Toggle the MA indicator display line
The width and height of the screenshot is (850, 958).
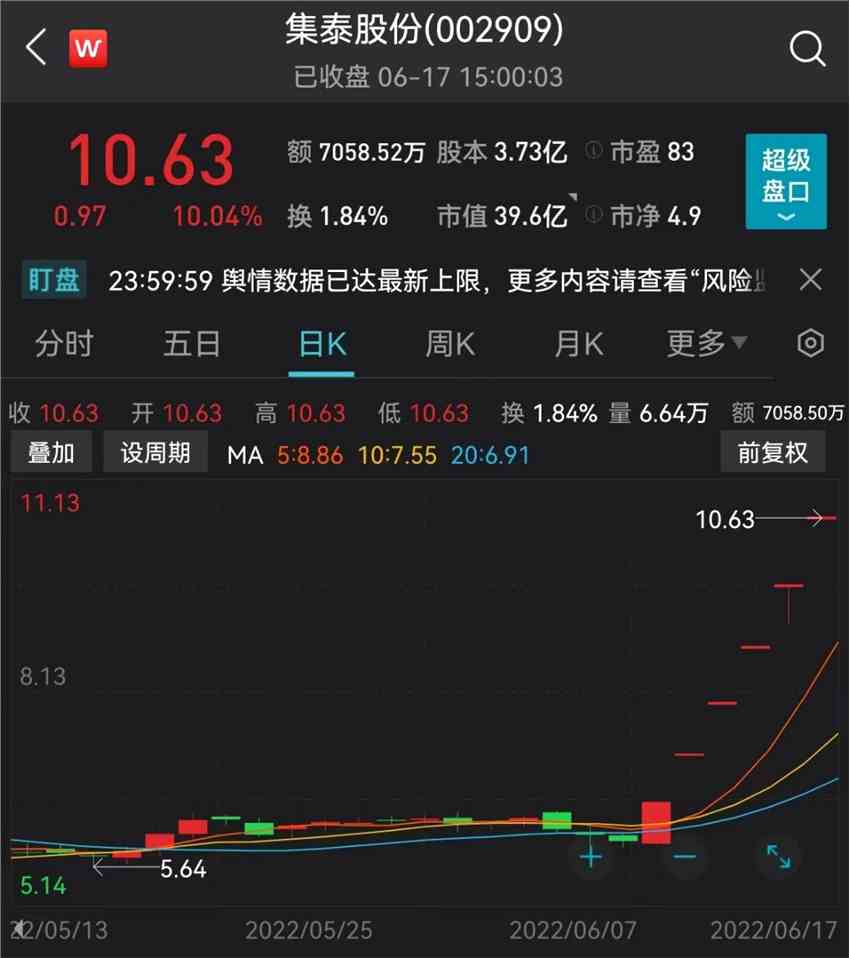click(245, 454)
